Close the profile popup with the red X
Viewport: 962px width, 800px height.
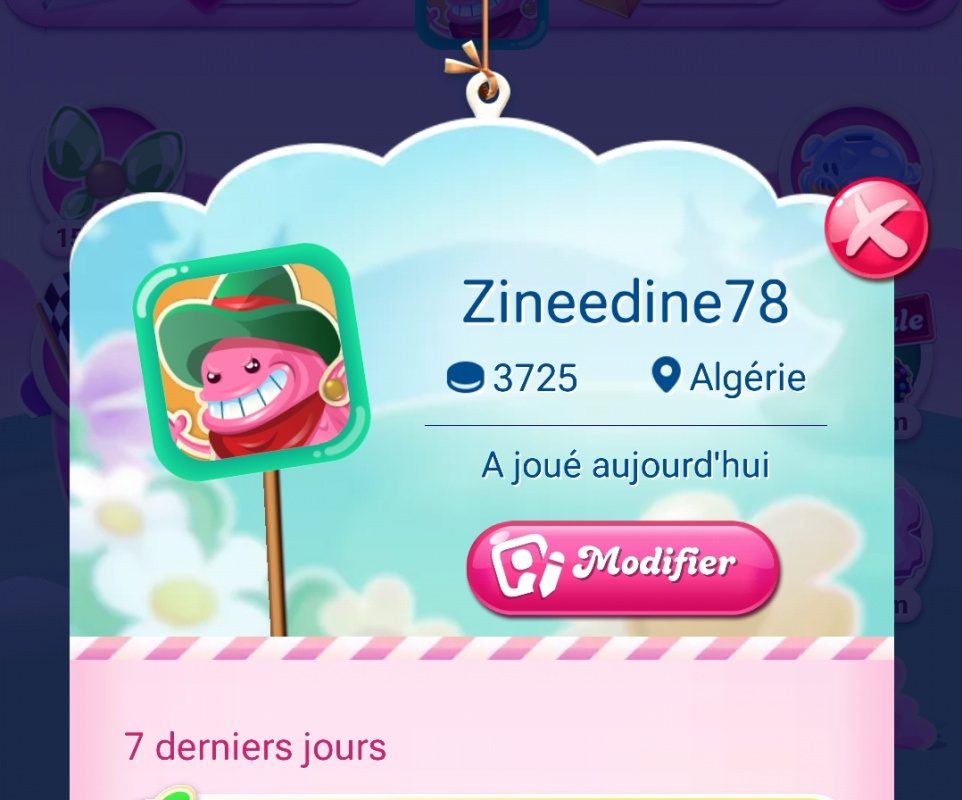[x=876, y=229]
